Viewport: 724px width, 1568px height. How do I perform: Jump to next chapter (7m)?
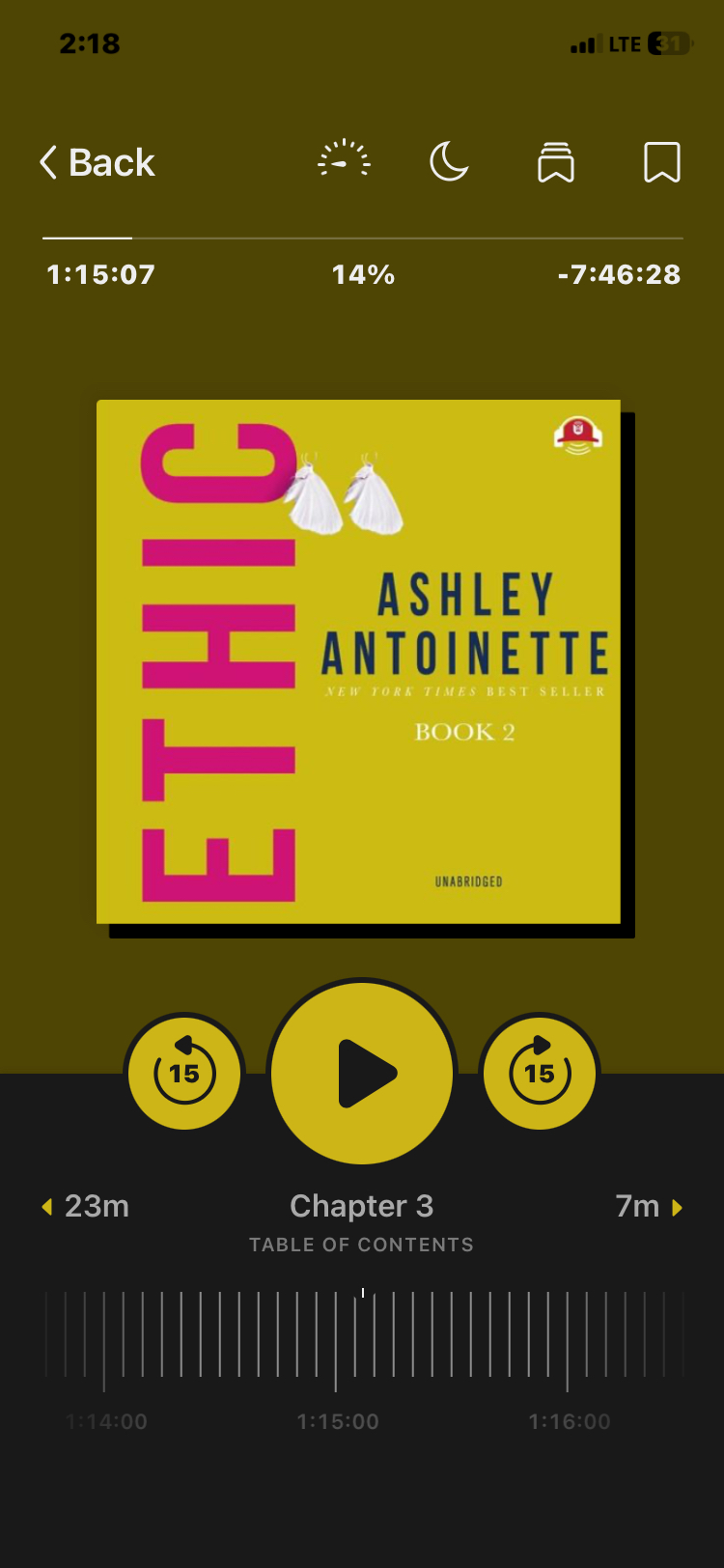(649, 1206)
